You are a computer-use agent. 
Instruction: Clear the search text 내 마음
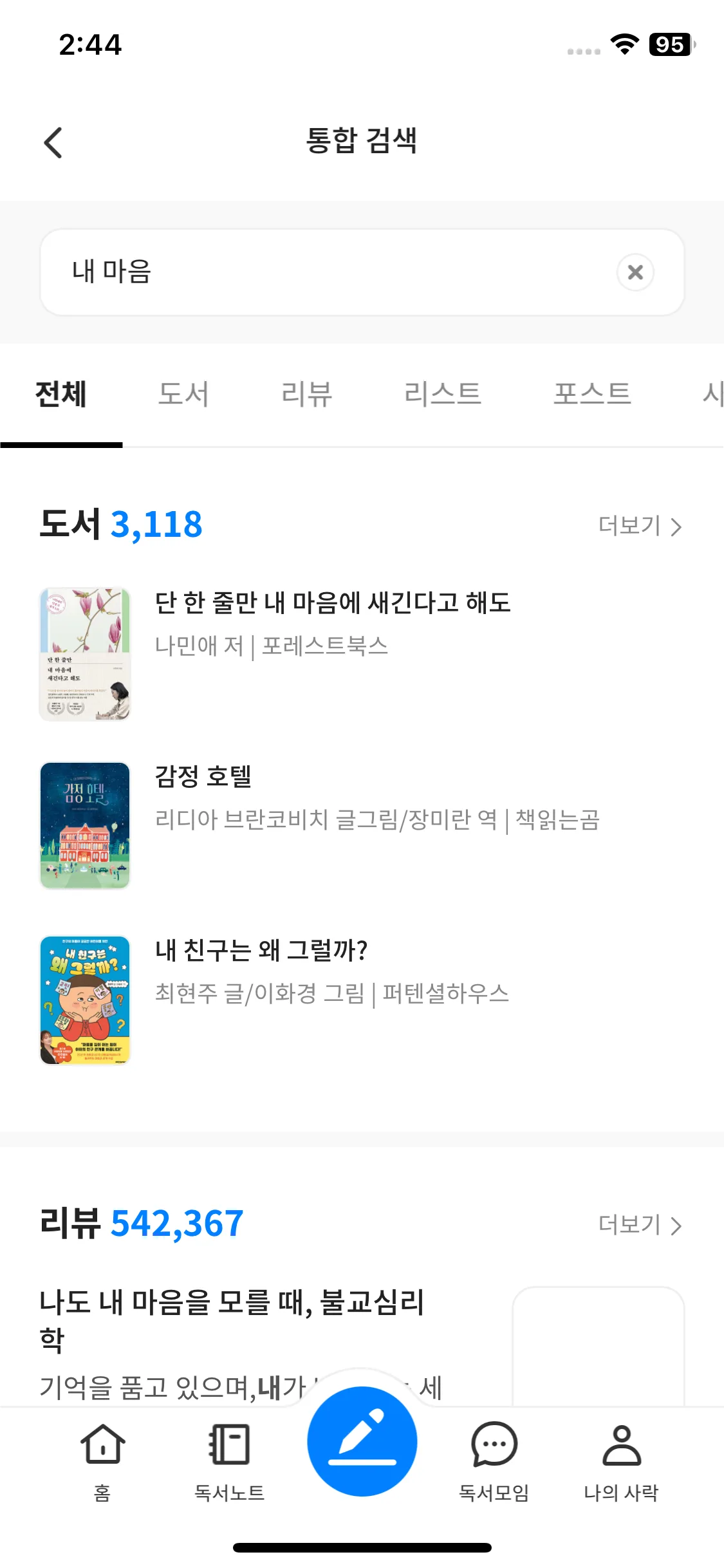click(635, 272)
